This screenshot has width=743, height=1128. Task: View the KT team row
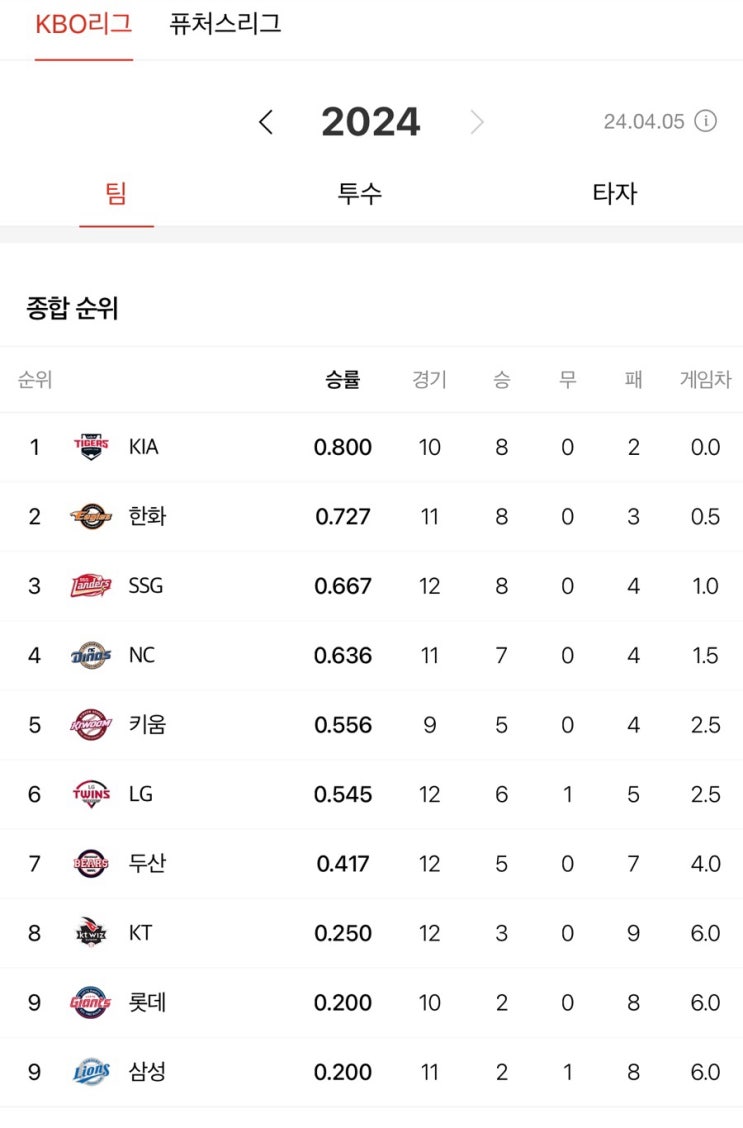tap(141, 933)
